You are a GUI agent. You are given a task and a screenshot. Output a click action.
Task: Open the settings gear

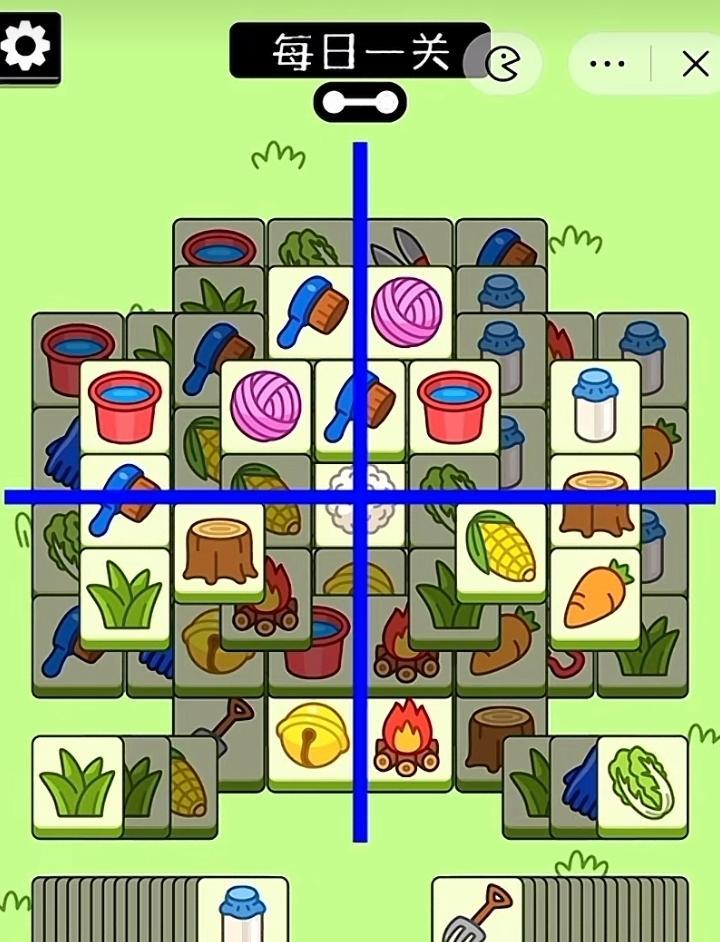[27, 45]
